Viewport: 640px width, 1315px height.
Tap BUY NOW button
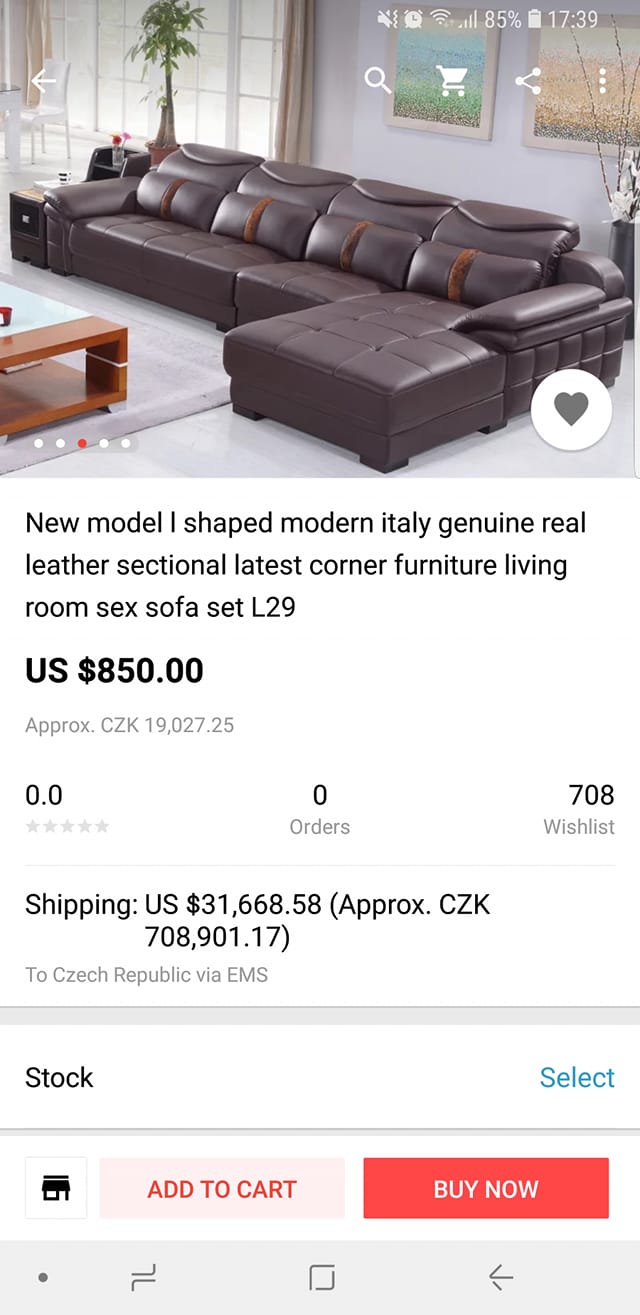486,1188
